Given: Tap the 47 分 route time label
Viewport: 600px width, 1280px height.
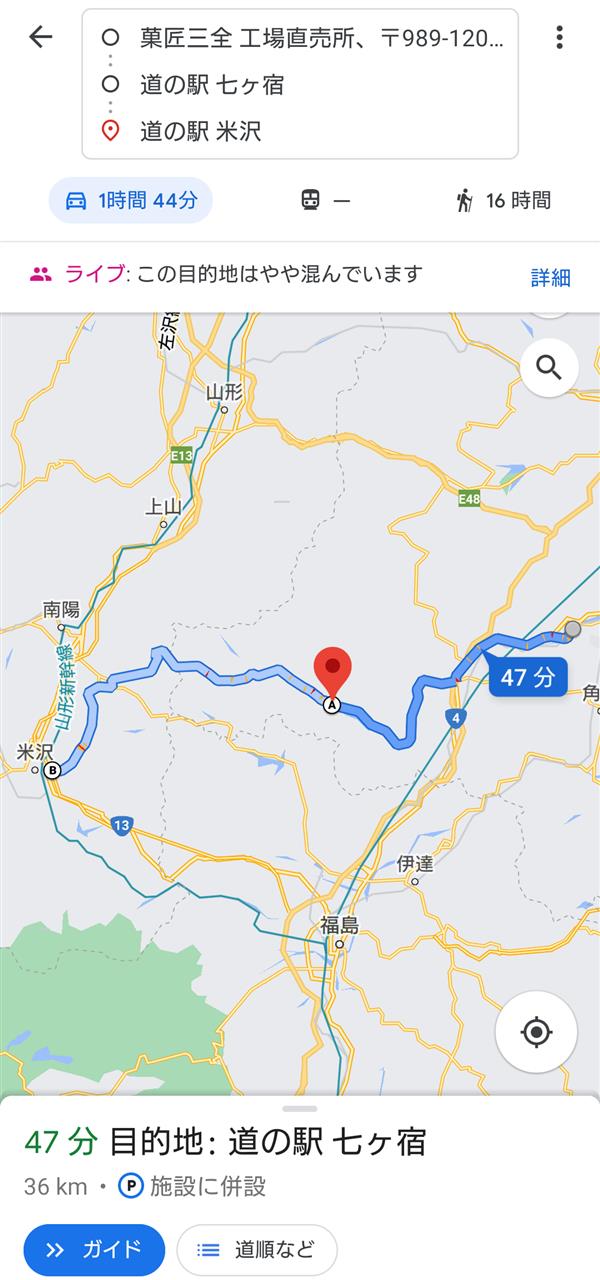Looking at the screenshot, I should click(527, 677).
